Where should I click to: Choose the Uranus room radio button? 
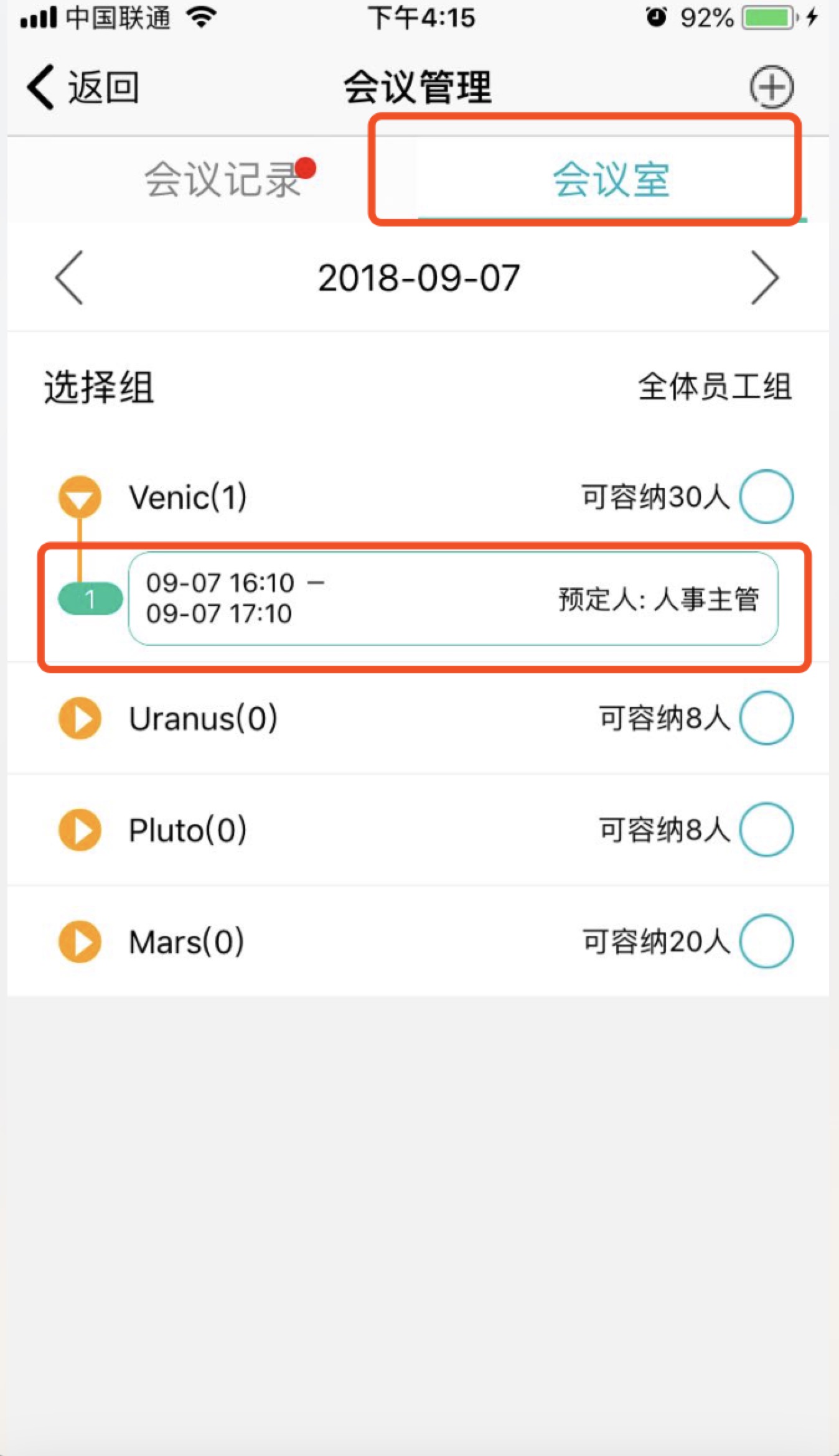point(766,718)
